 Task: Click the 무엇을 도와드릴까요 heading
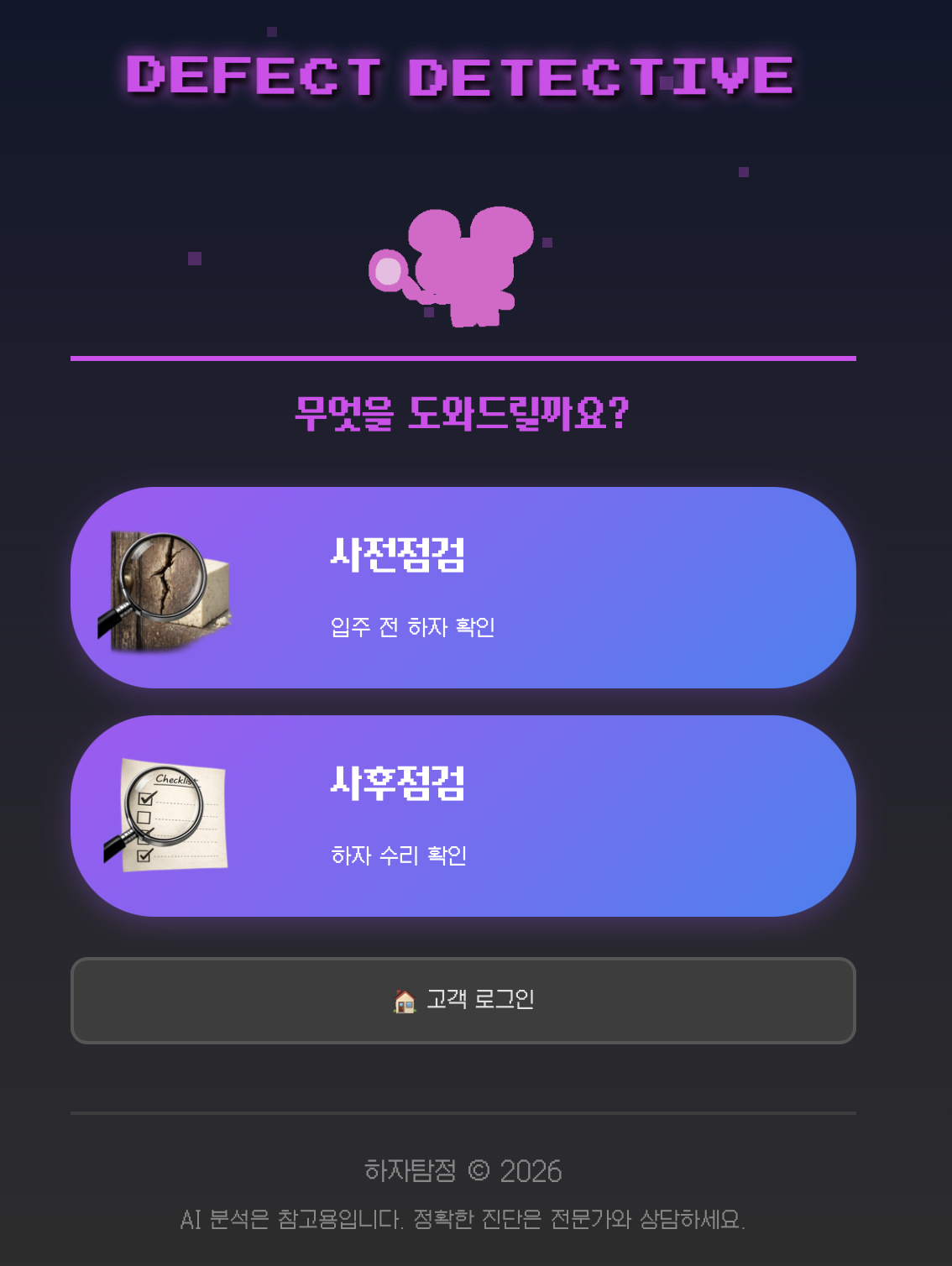click(463, 411)
